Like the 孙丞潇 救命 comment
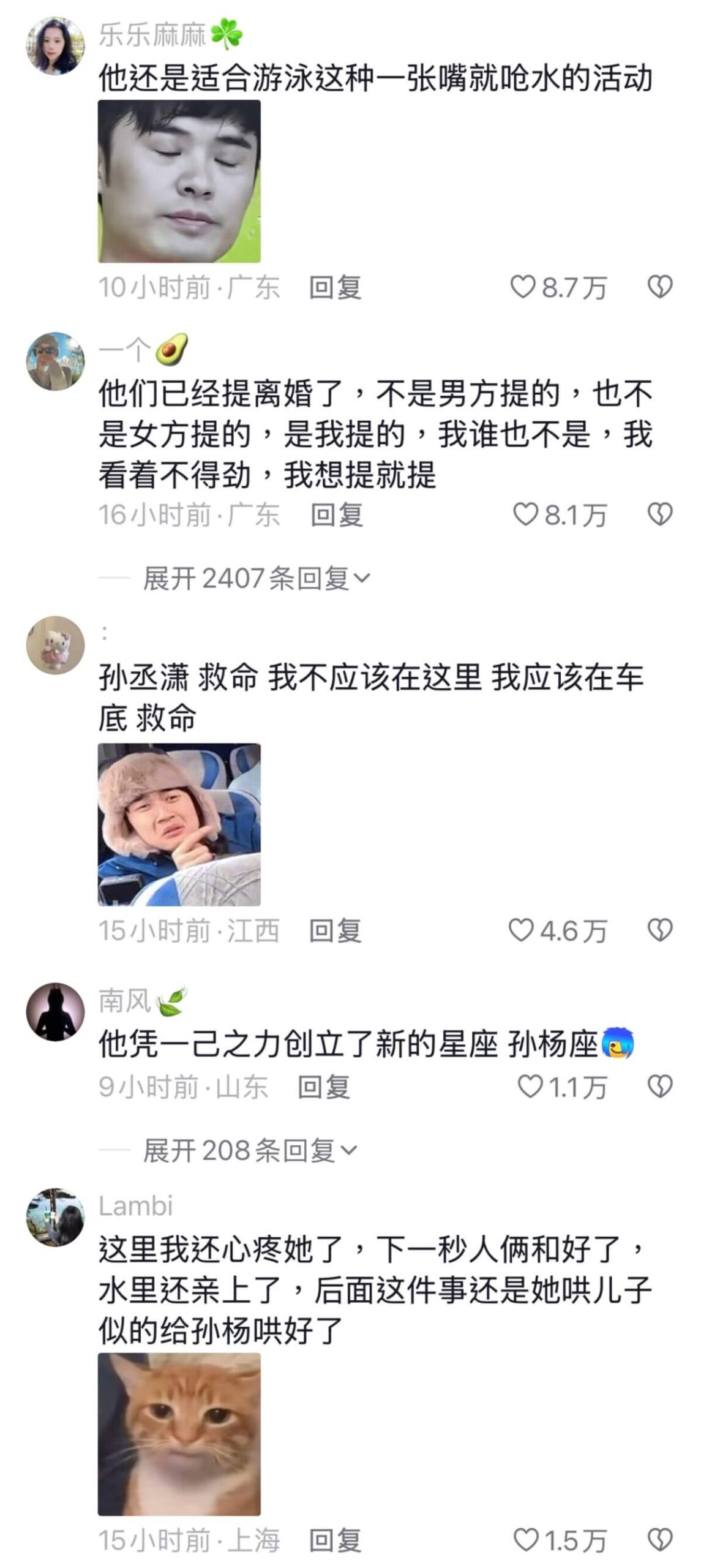Image resolution: width=701 pixels, height=1568 pixels. [x=558, y=930]
